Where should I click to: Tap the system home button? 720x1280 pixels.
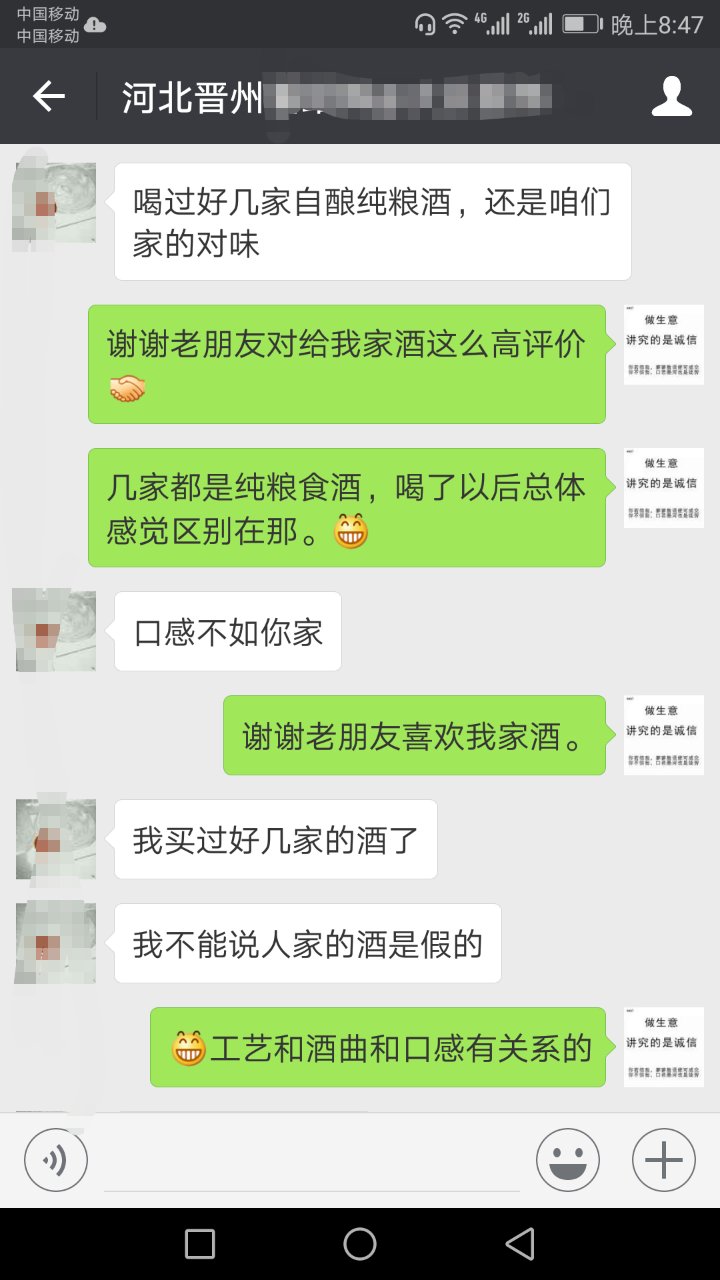click(x=360, y=1243)
